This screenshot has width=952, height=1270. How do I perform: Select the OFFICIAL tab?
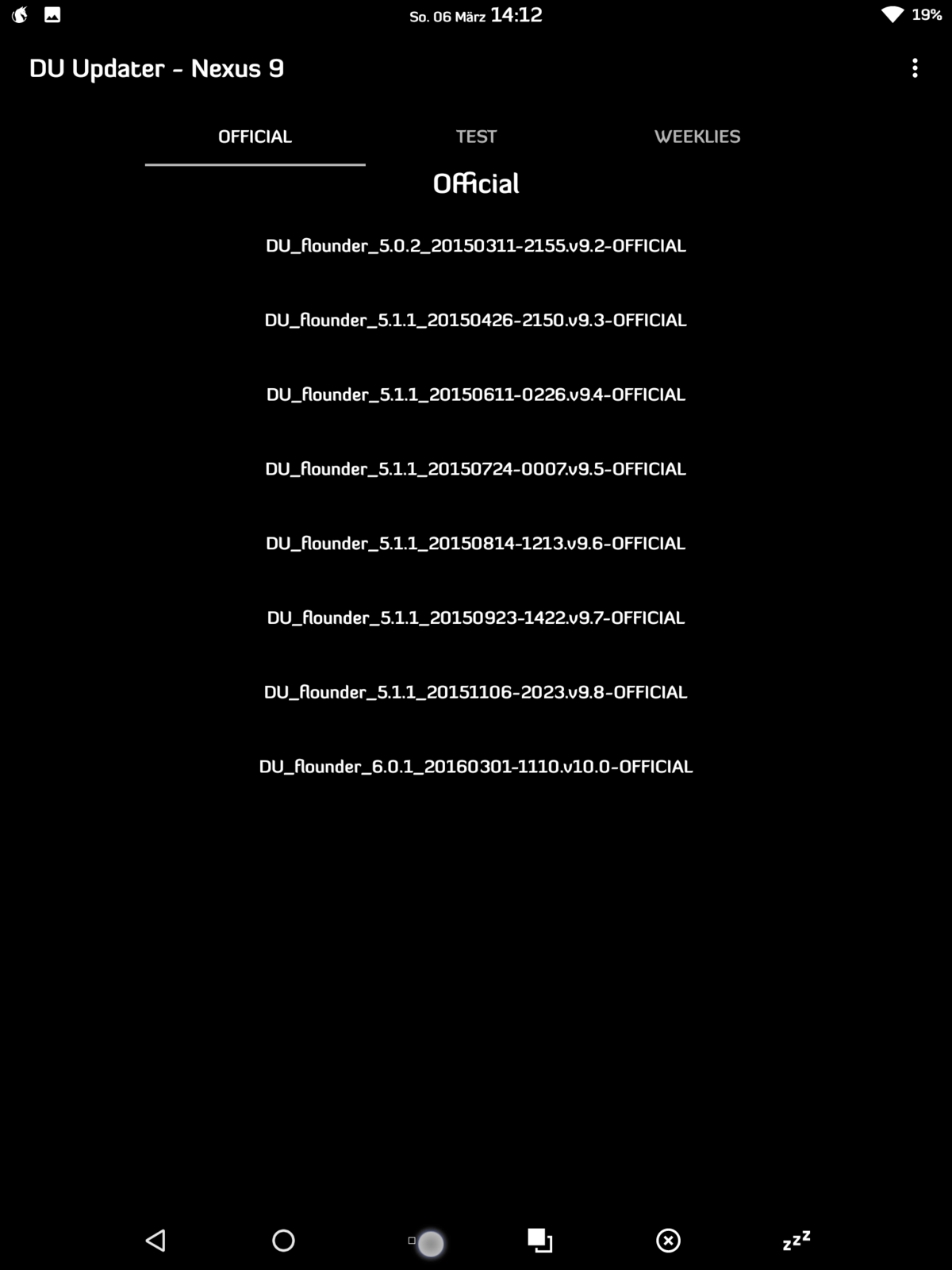[255, 137]
